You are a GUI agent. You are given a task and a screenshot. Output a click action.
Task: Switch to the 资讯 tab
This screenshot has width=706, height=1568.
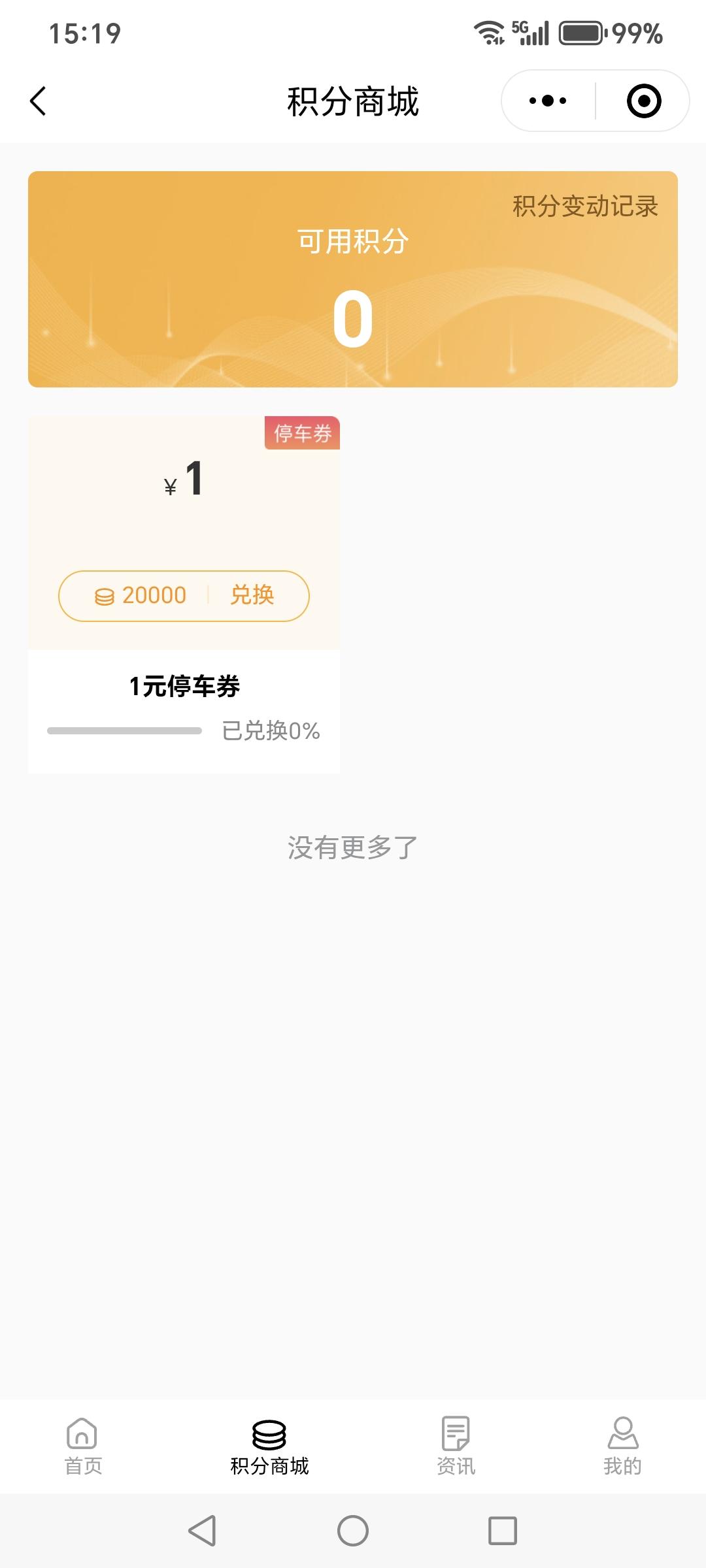455,1451
